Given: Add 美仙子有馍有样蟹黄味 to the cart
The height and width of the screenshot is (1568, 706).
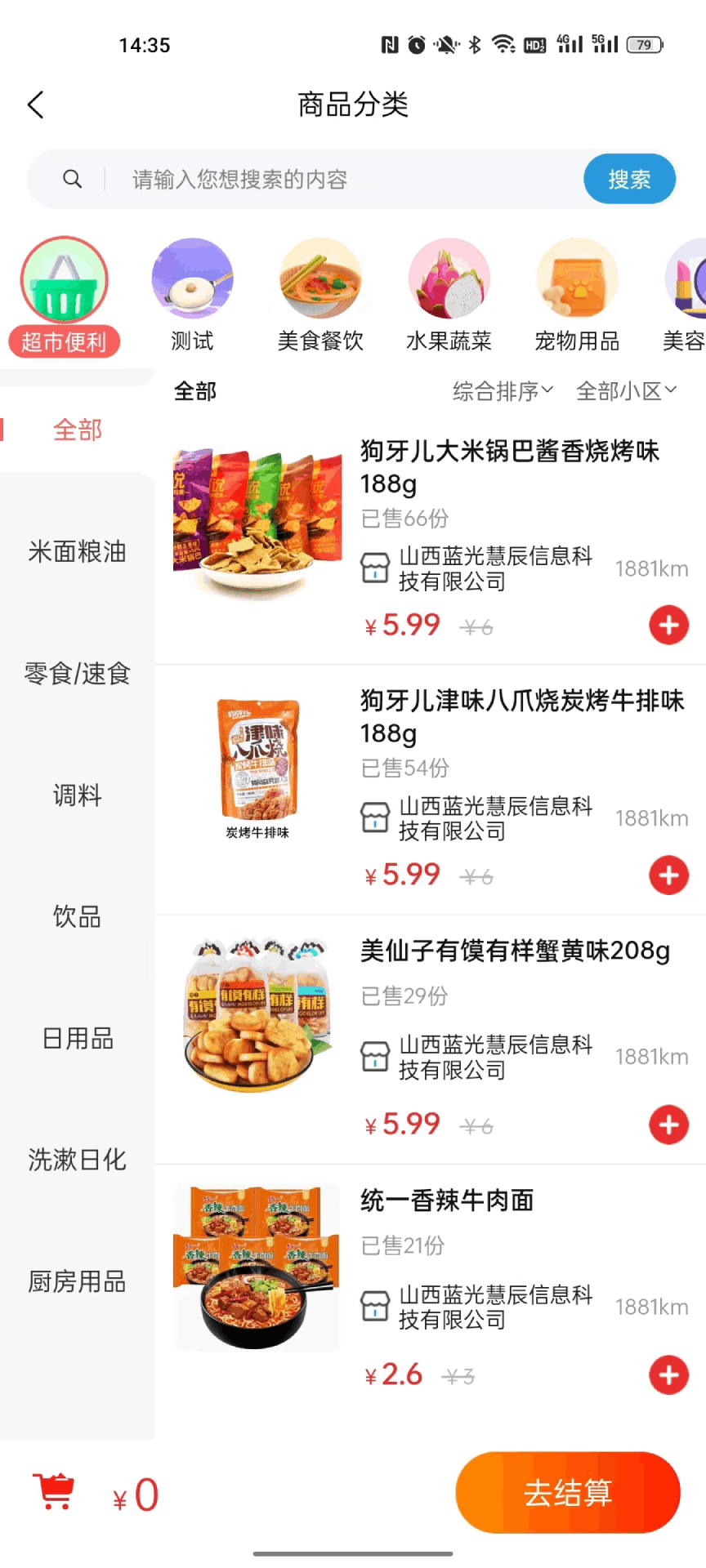Looking at the screenshot, I should pos(668,1125).
